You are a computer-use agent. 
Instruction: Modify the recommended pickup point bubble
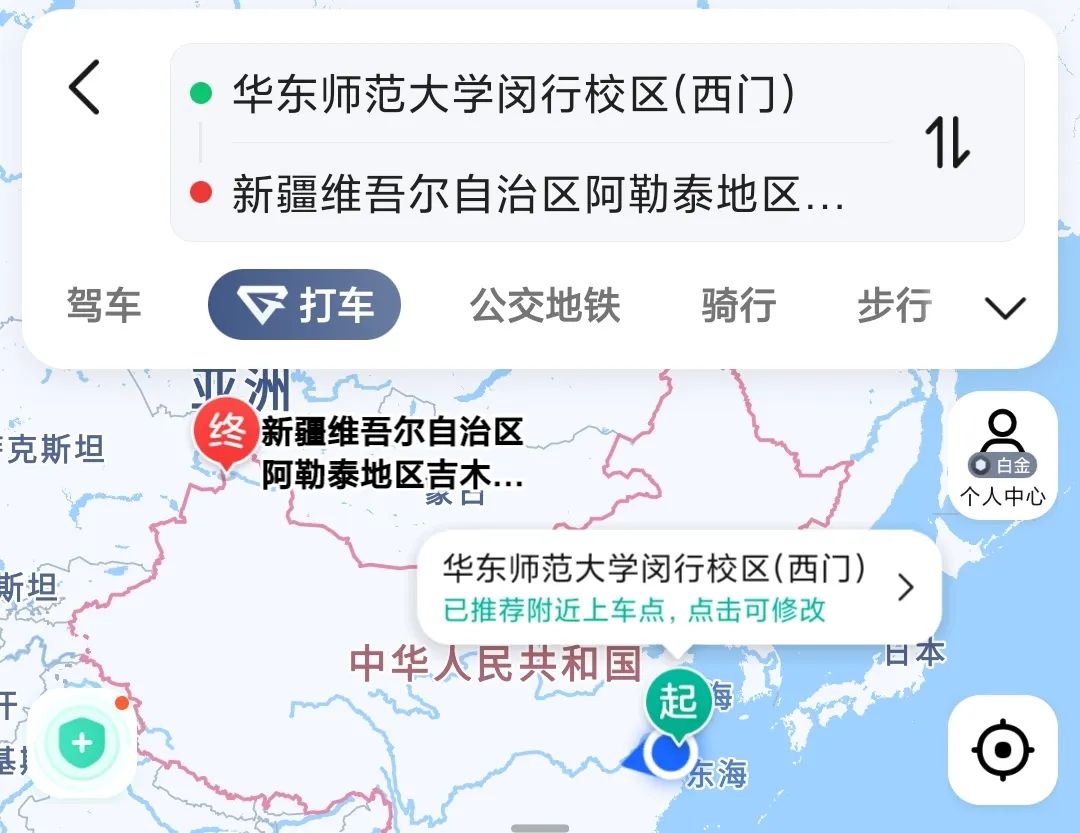[678, 588]
